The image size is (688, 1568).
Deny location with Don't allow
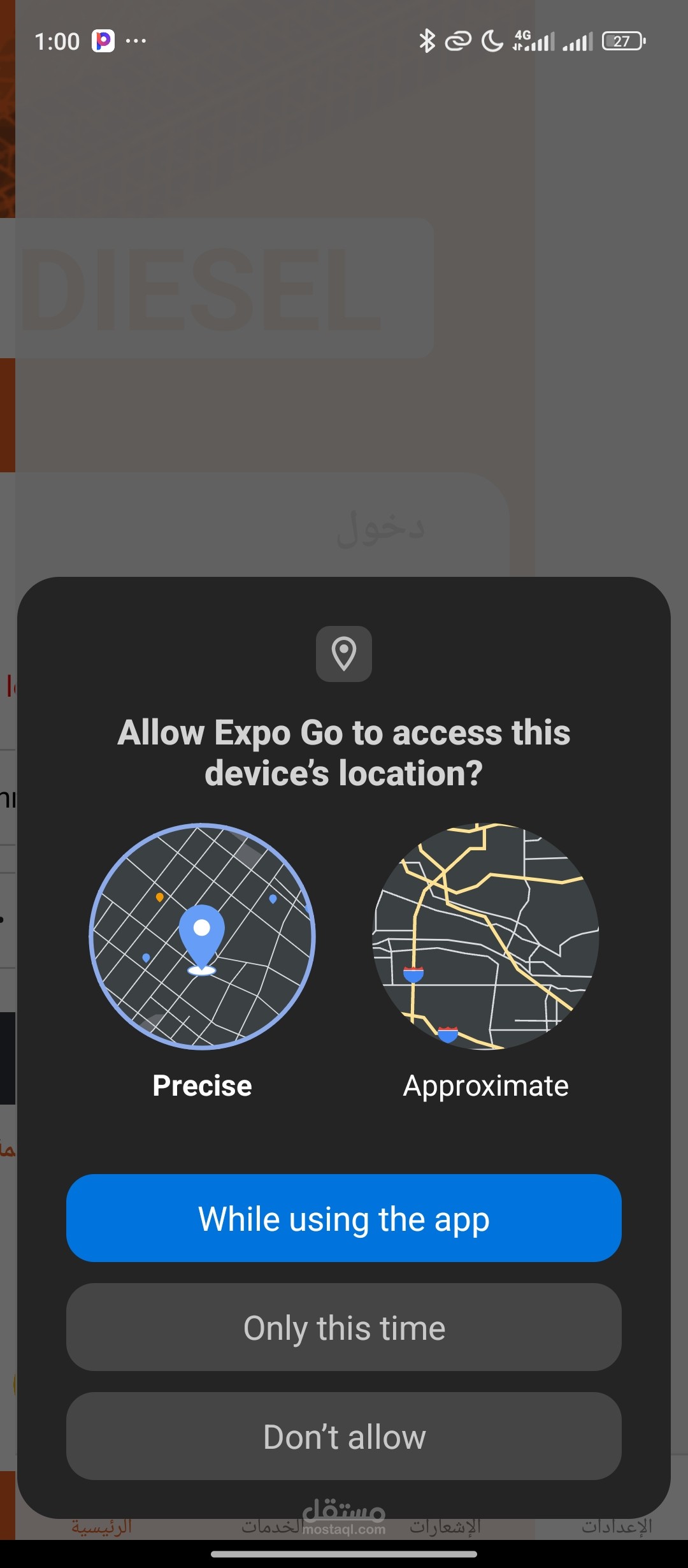coord(344,1436)
